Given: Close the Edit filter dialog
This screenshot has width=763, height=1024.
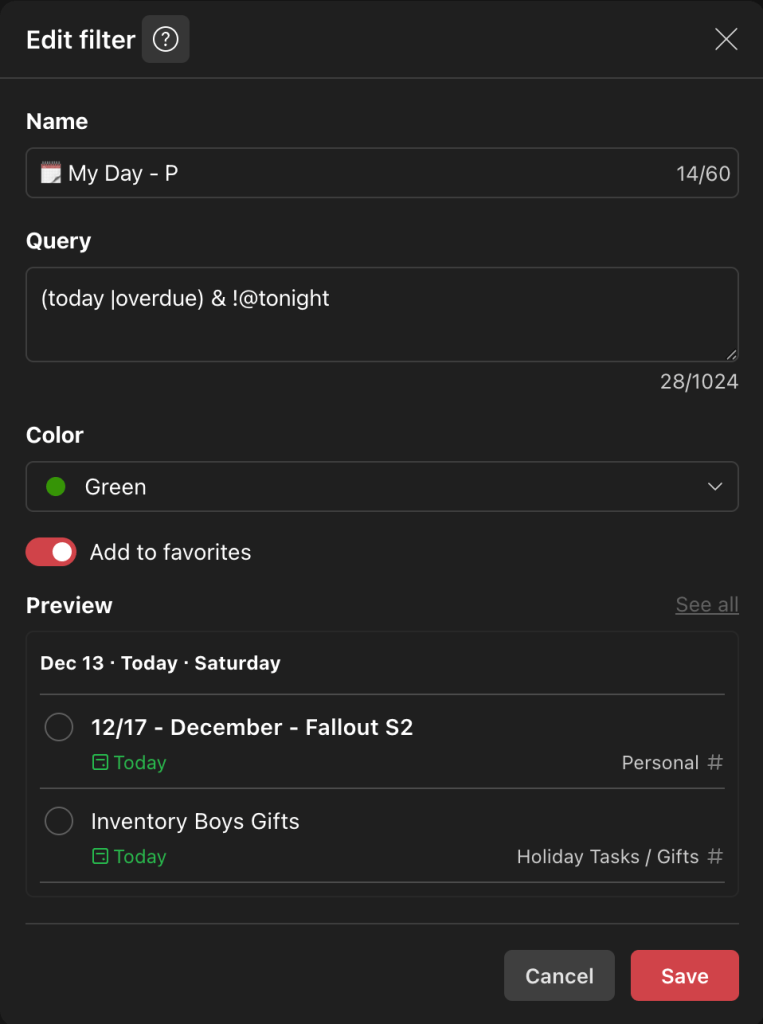Looking at the screenshot, I should (x=726, y=39).
